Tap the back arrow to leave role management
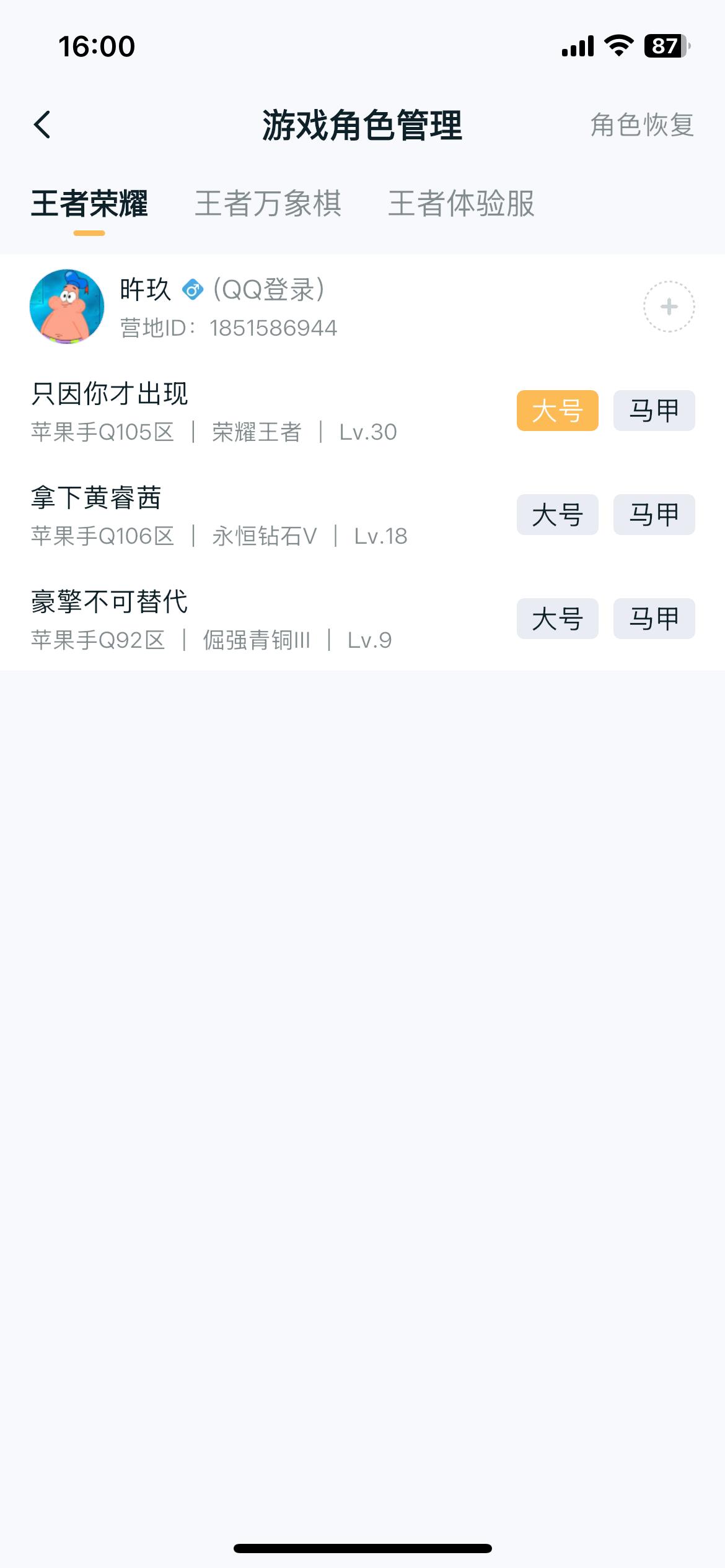 (42, 124)
